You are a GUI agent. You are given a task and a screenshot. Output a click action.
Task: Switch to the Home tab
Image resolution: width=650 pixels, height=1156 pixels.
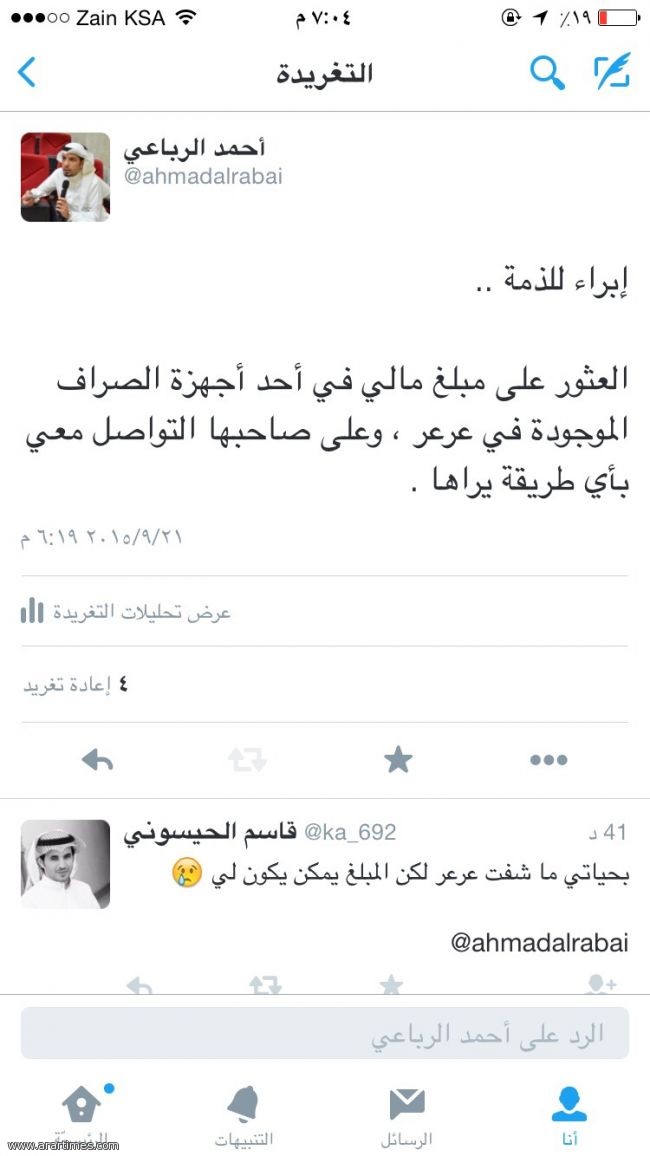82,1115
